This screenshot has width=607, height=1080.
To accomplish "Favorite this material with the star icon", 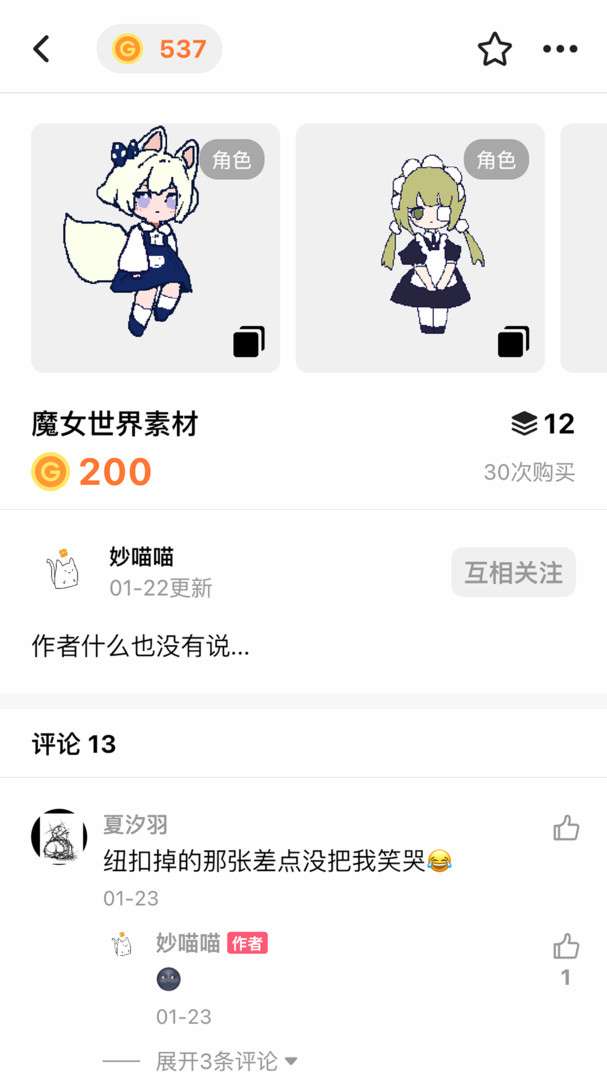I will [494, 49].
